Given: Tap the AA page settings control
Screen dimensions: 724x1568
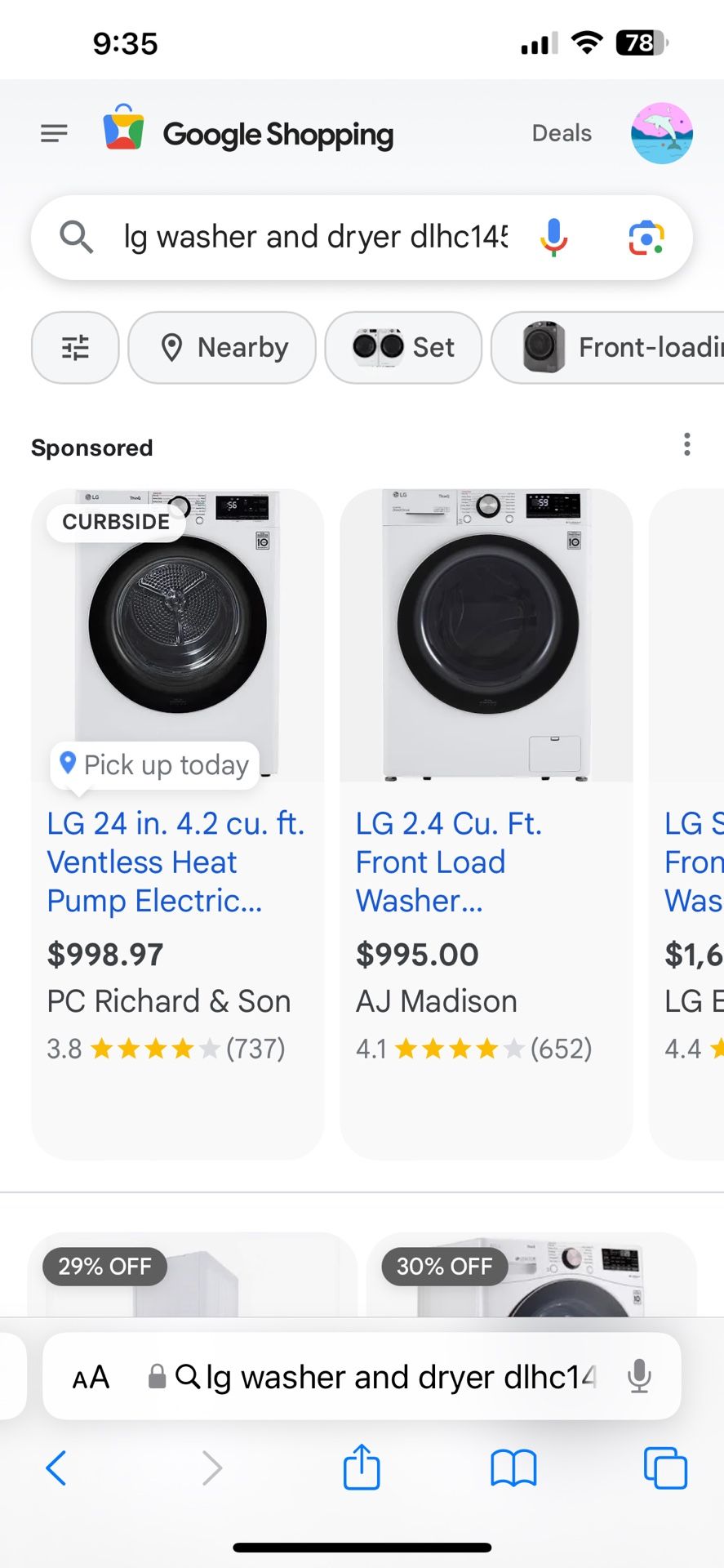Looking at the screenshot, I should (90, 1376).
